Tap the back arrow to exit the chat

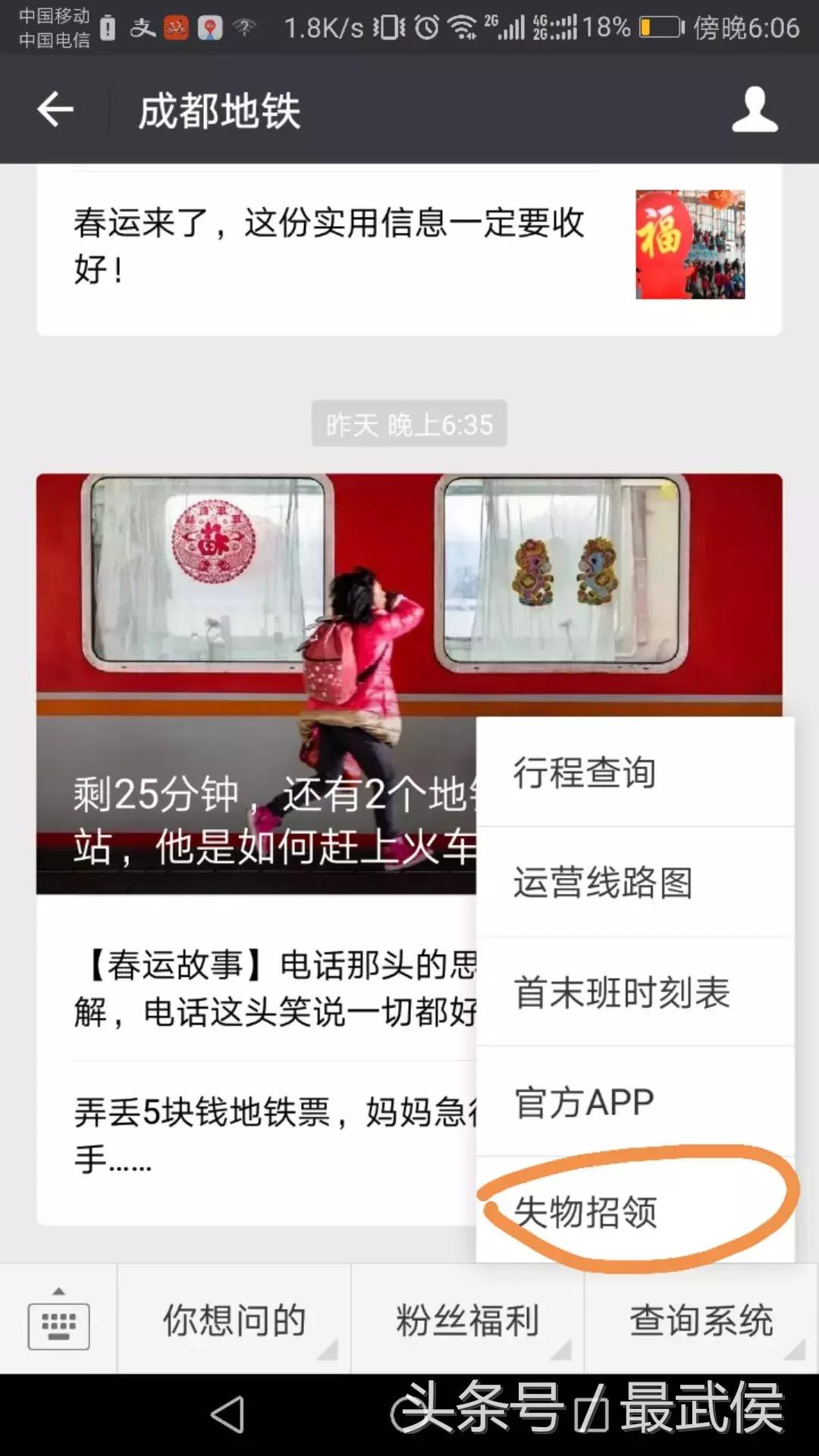55,110
